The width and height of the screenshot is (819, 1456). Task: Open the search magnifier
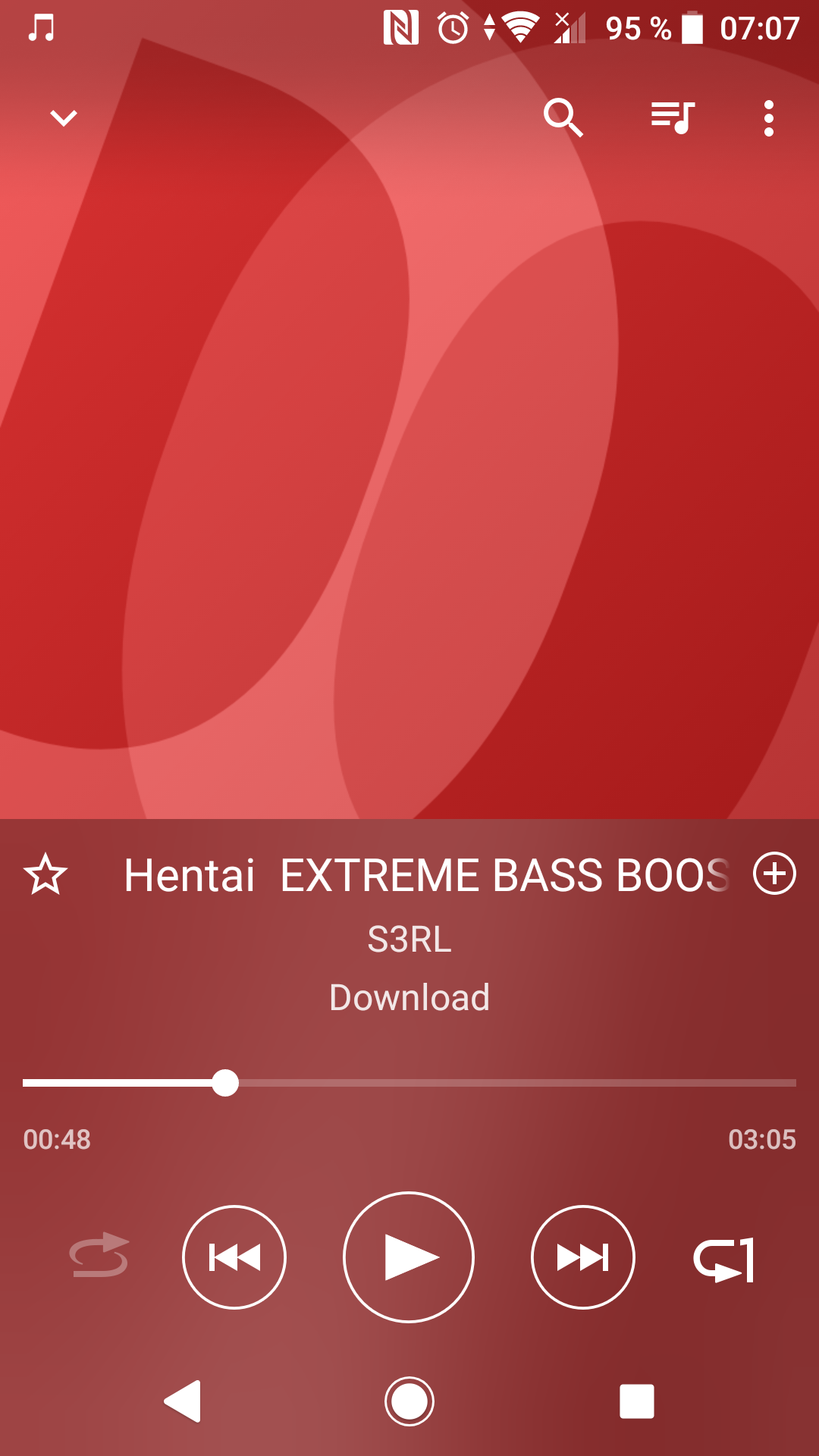click(563, 118)
